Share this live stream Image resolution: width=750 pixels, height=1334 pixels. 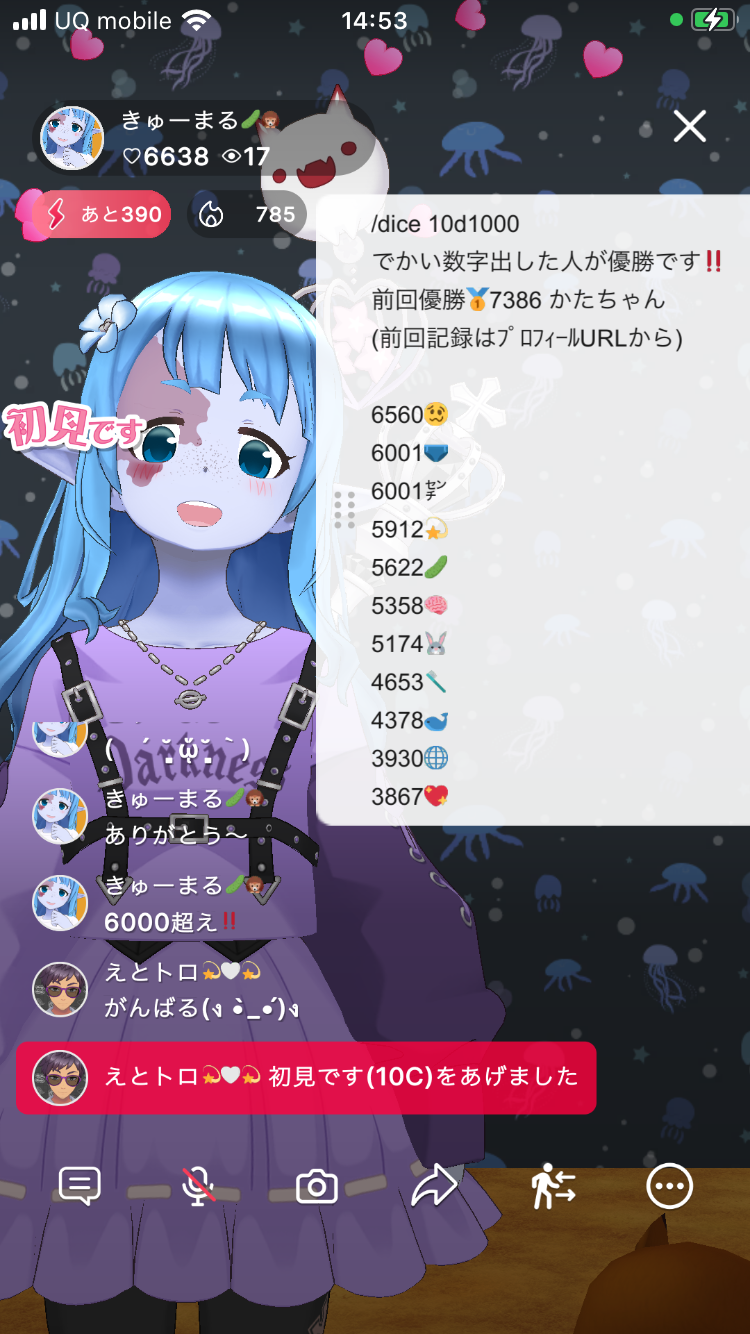coord(434,1187)
